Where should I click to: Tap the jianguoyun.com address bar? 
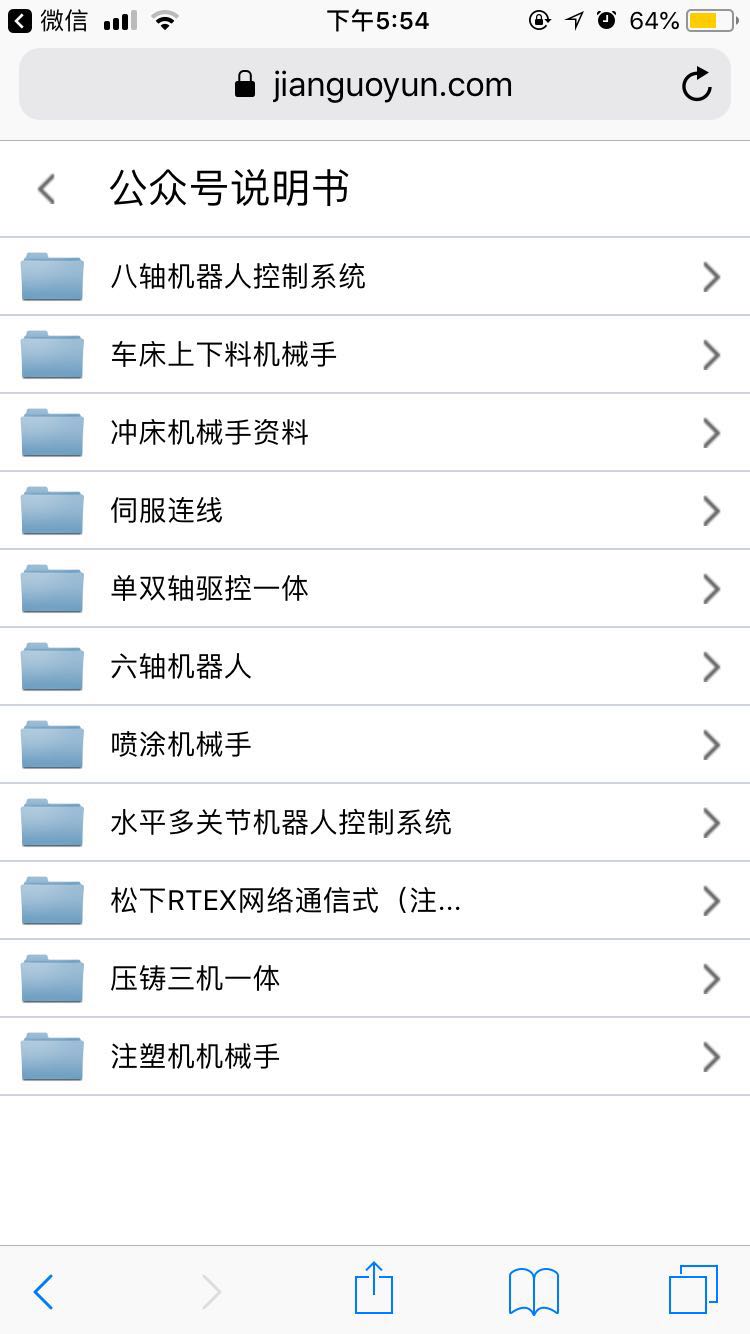[374, 85]
